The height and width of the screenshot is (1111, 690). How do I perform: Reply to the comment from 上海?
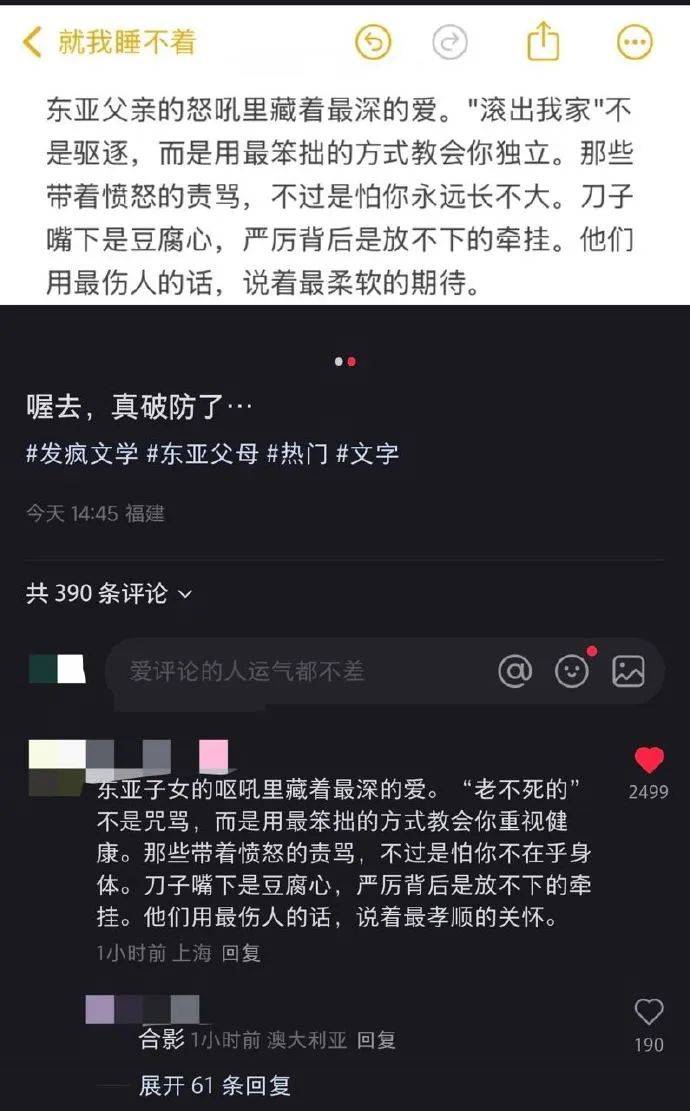(241, 953)
